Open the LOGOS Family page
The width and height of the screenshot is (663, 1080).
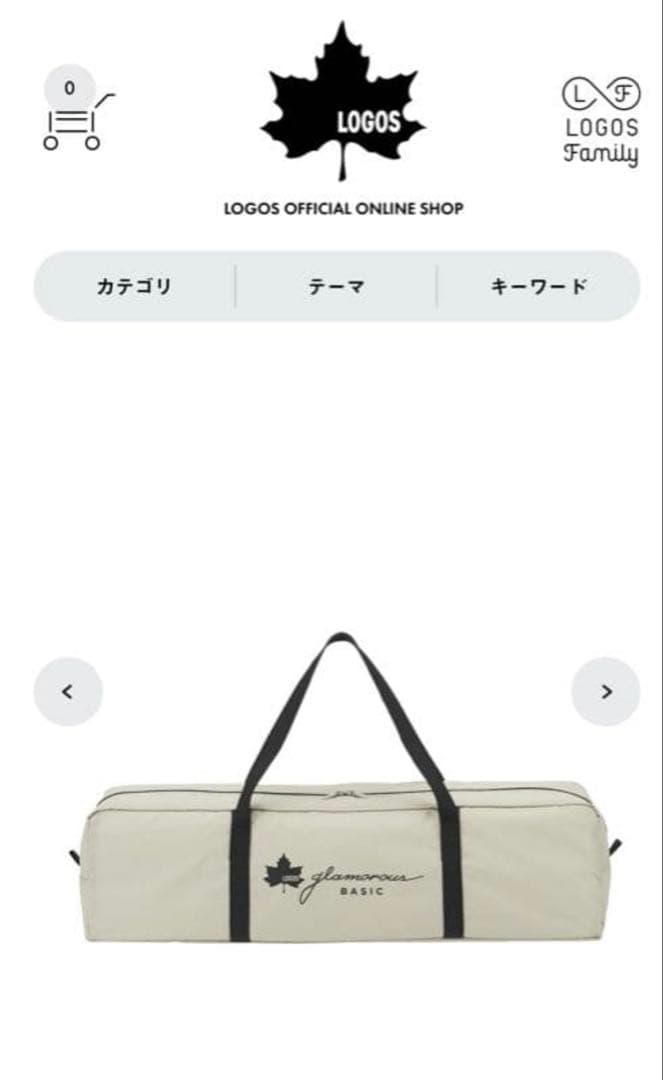click(x=600, y=122)
